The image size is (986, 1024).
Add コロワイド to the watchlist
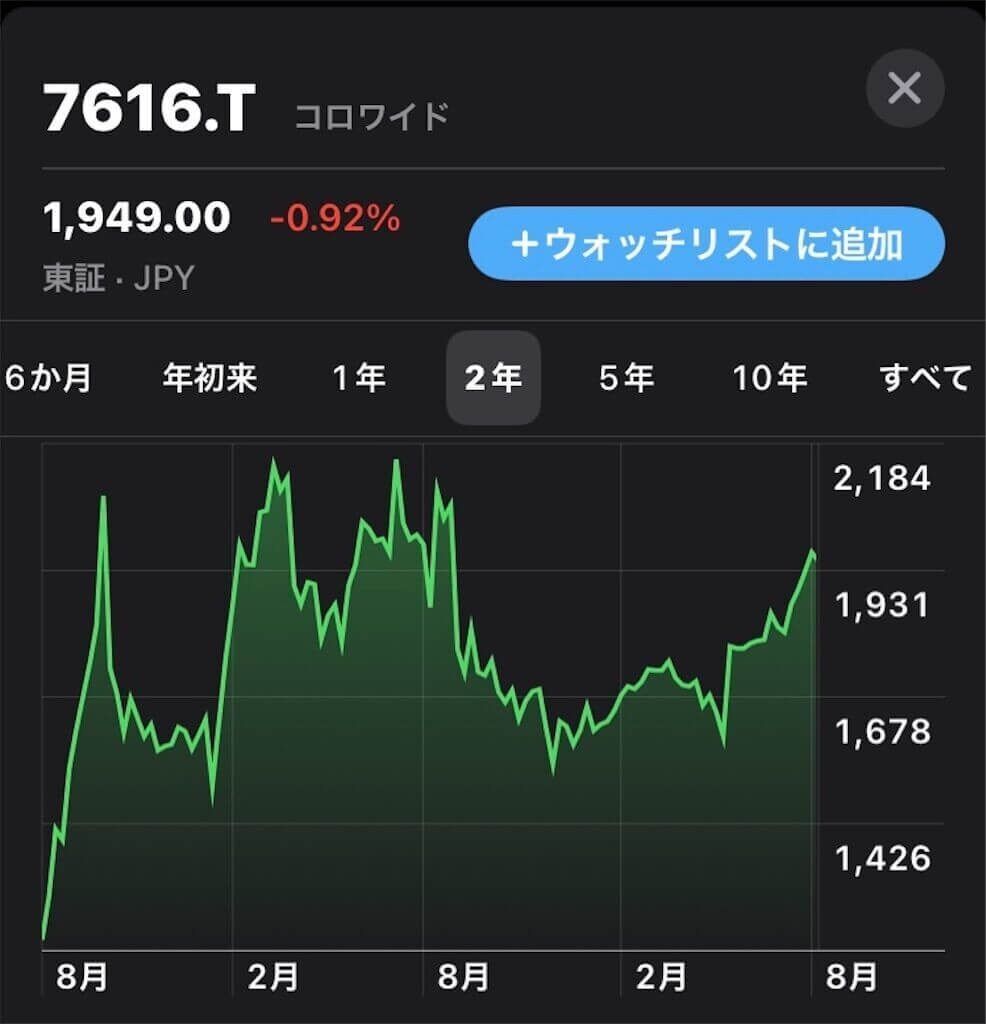[x=706, y=244]
